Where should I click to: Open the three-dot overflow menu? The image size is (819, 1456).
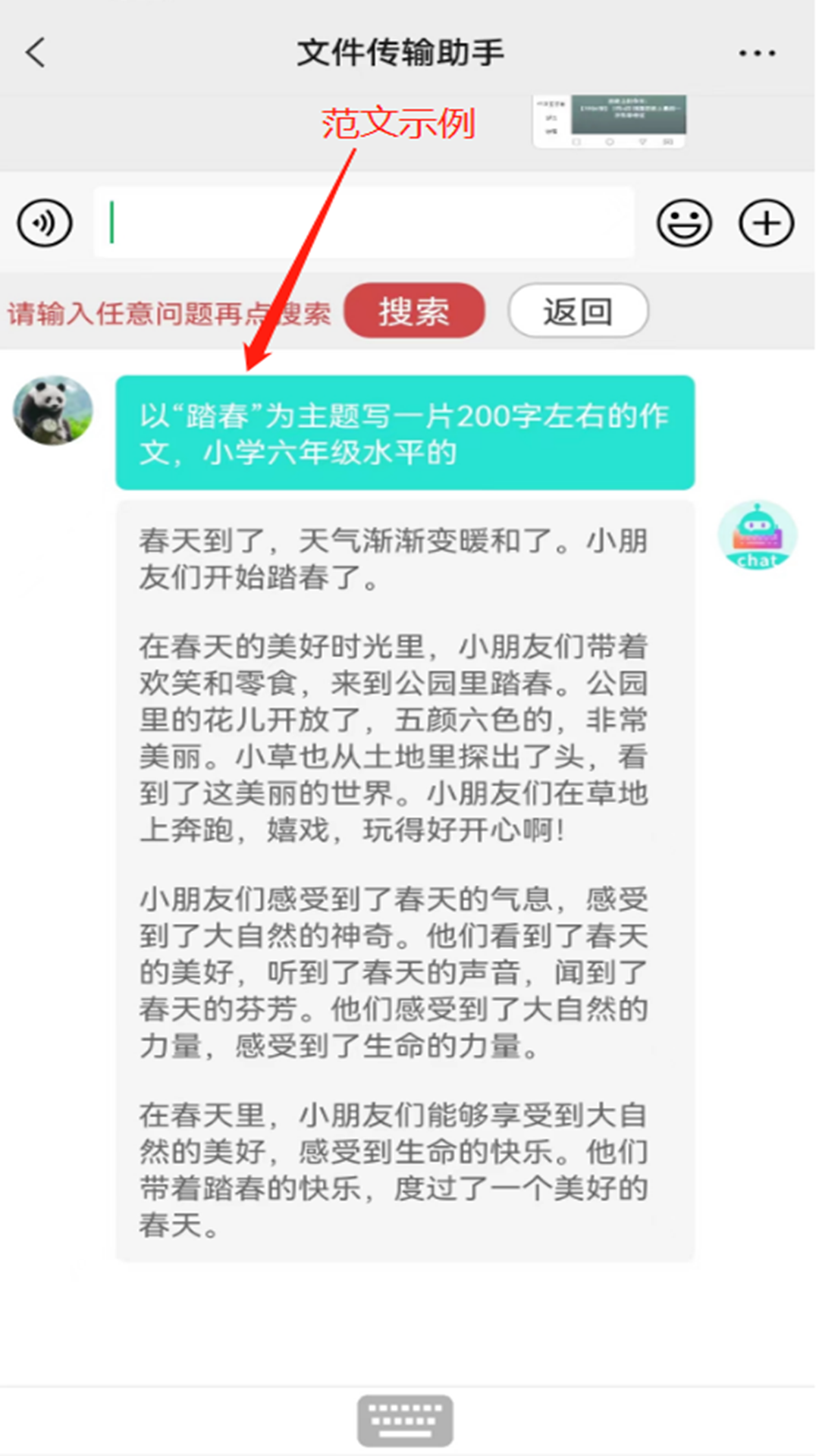click(x=757, y=53)
